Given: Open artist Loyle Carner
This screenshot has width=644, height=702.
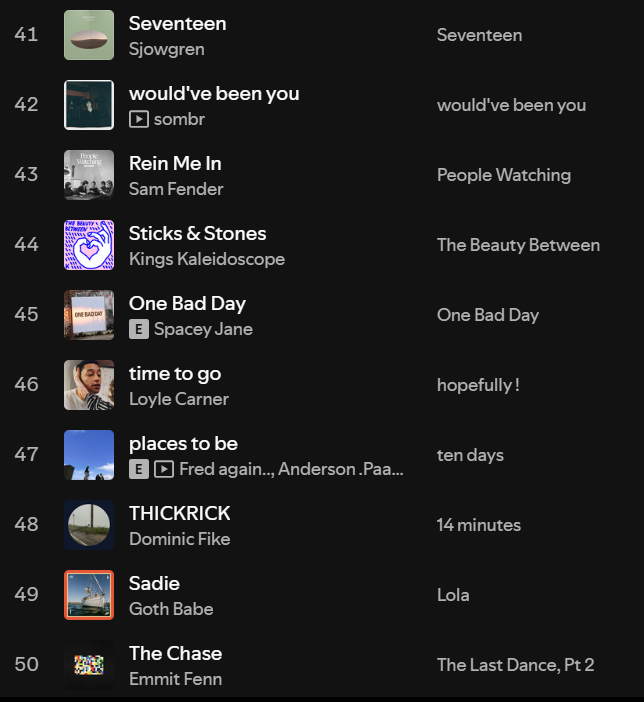Looking at the screenshot, I should [178, 399].
